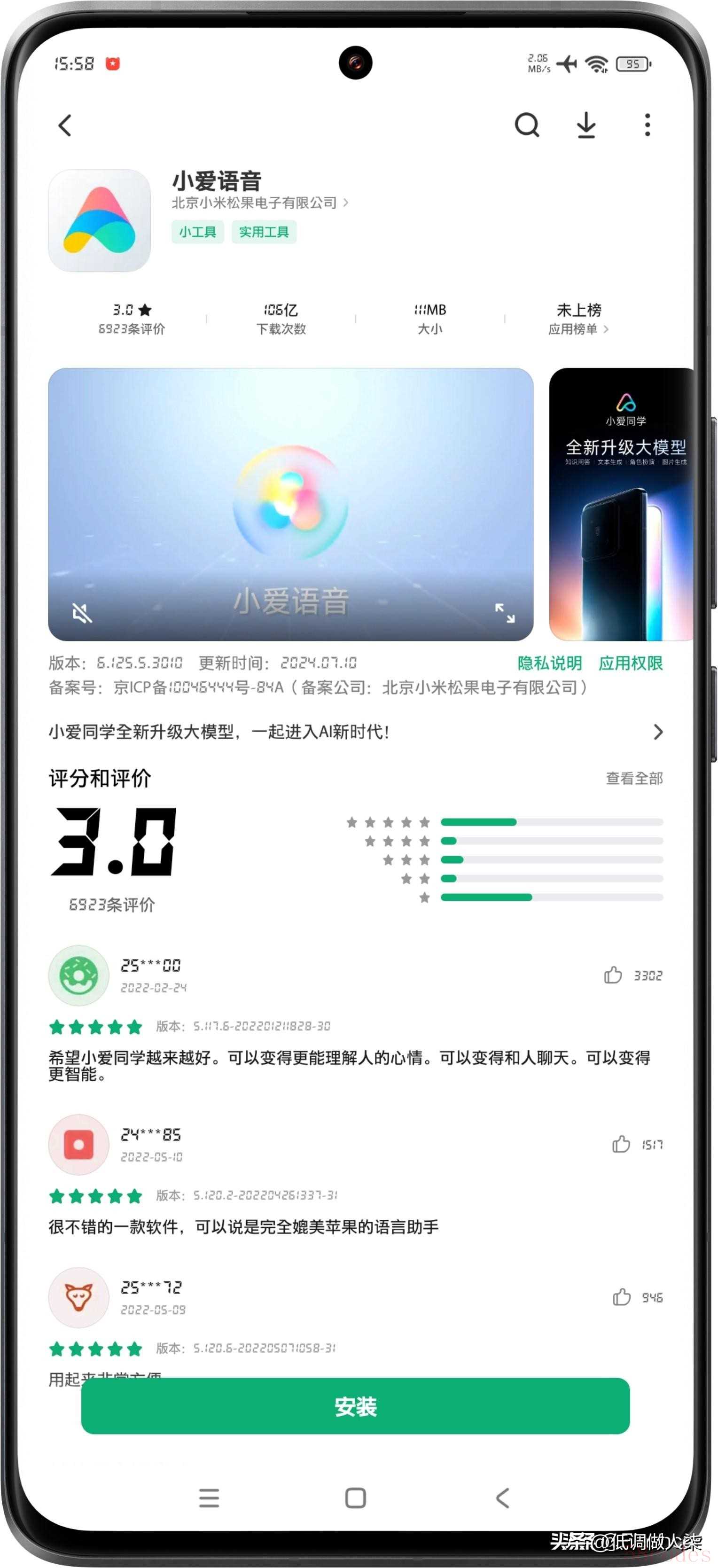Like the review by 24***85

click(x=621, y=1144)
